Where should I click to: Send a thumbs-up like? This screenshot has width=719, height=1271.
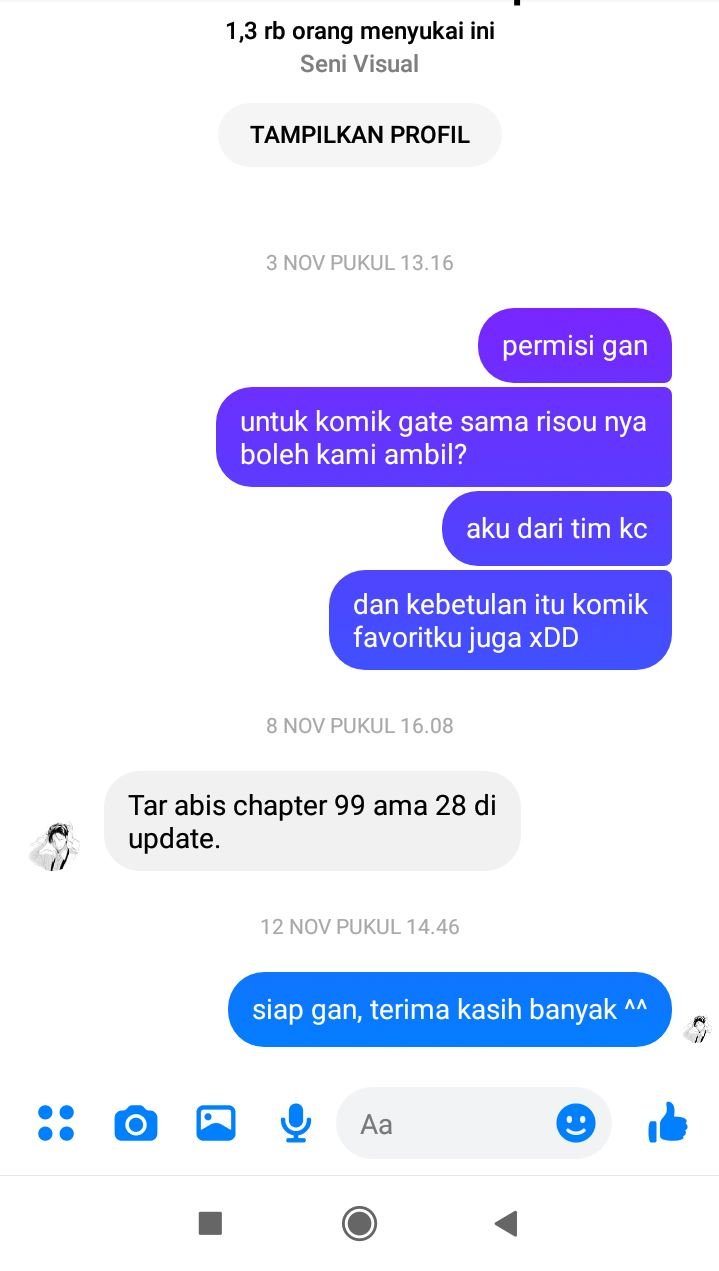[x=667, y=1123]
